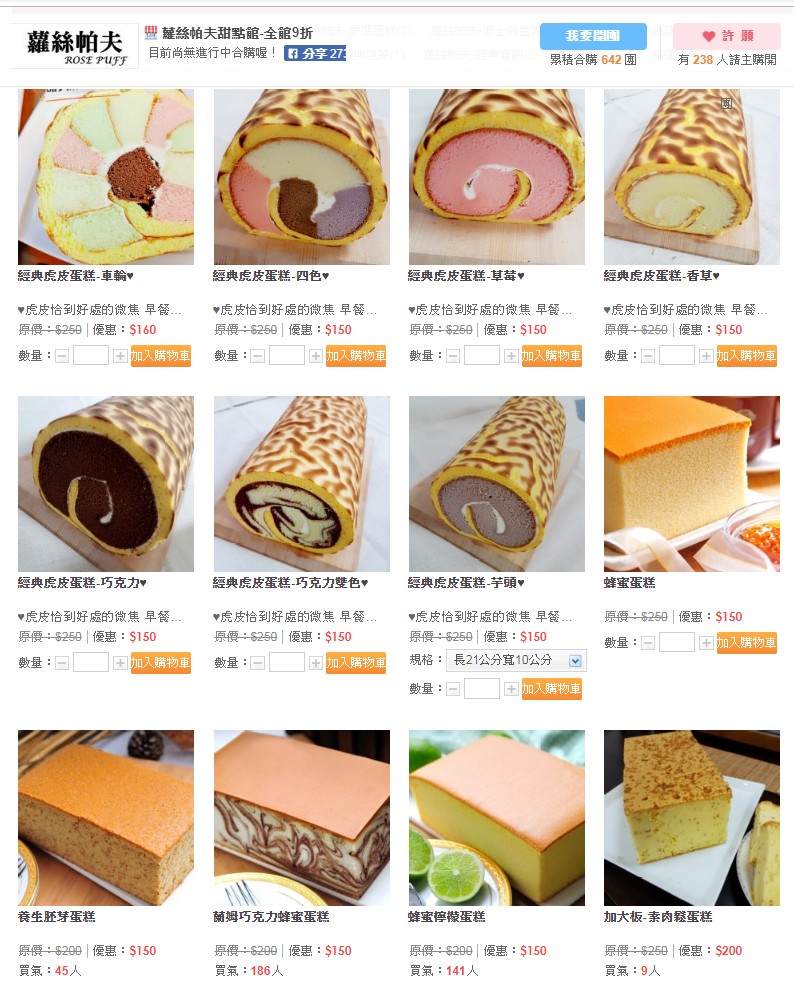This screenshot has width=794, height=982.
Task: Tap the 我要開團 button
Action: 593,36
